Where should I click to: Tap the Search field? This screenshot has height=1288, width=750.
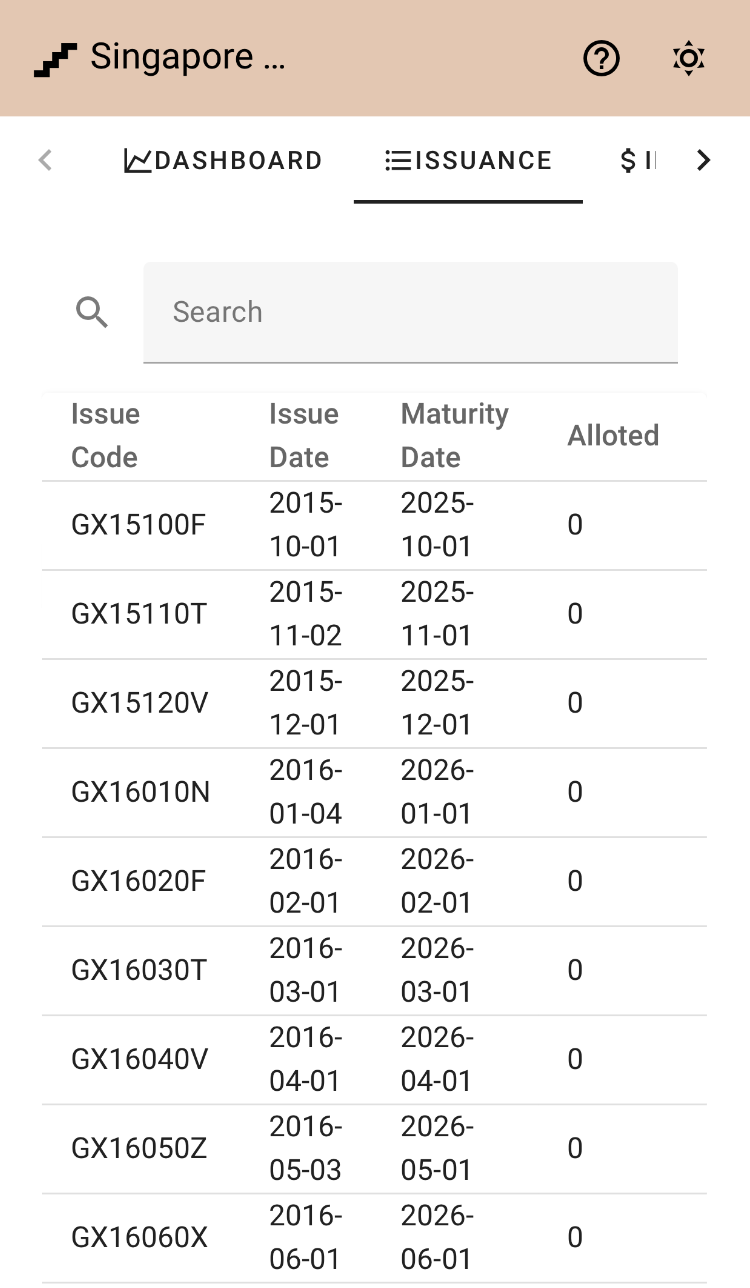pyautogui.click(x=410, y=312)
